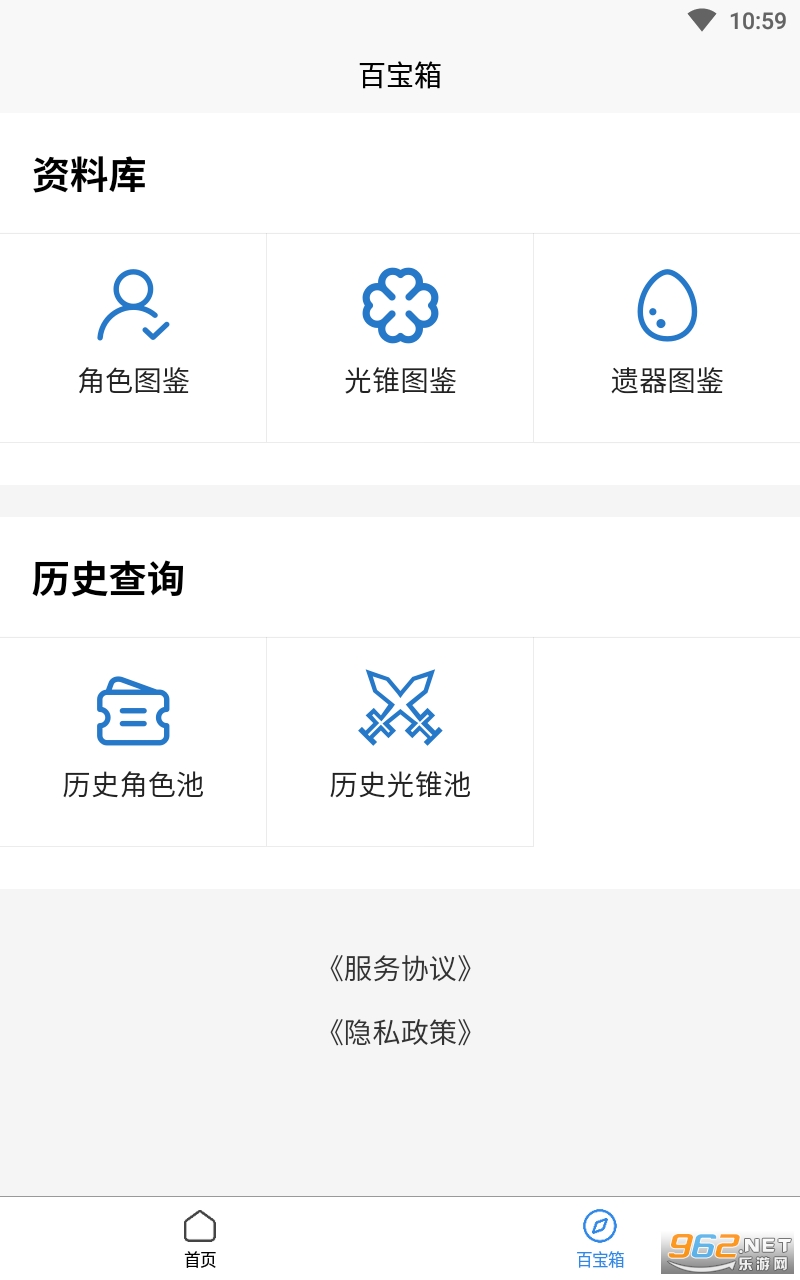Open the 光锥图鉴 light cone guide
This screenshot has height=1280, width=800.
(400, 337)
